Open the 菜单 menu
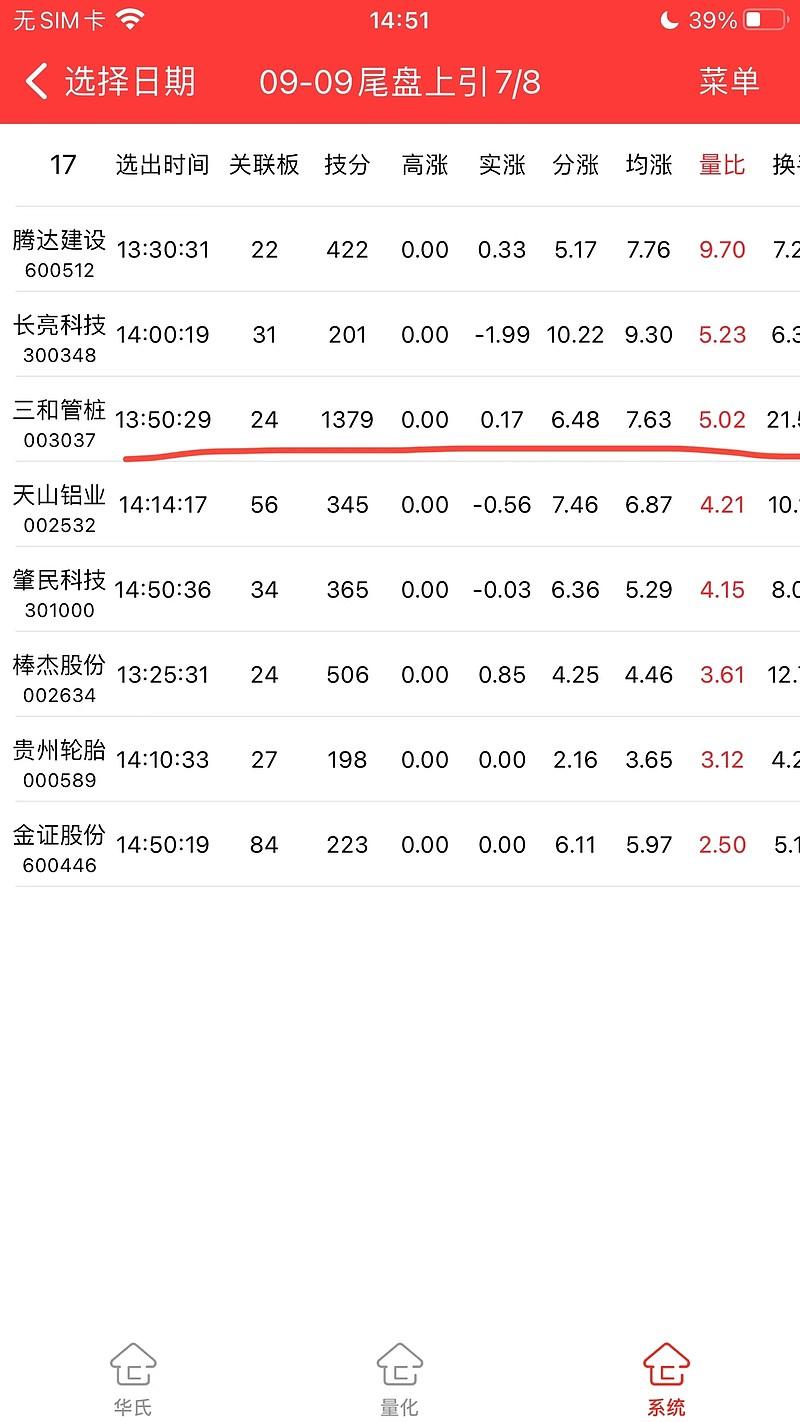This screenshot has height=1422, width=800. 729,82
